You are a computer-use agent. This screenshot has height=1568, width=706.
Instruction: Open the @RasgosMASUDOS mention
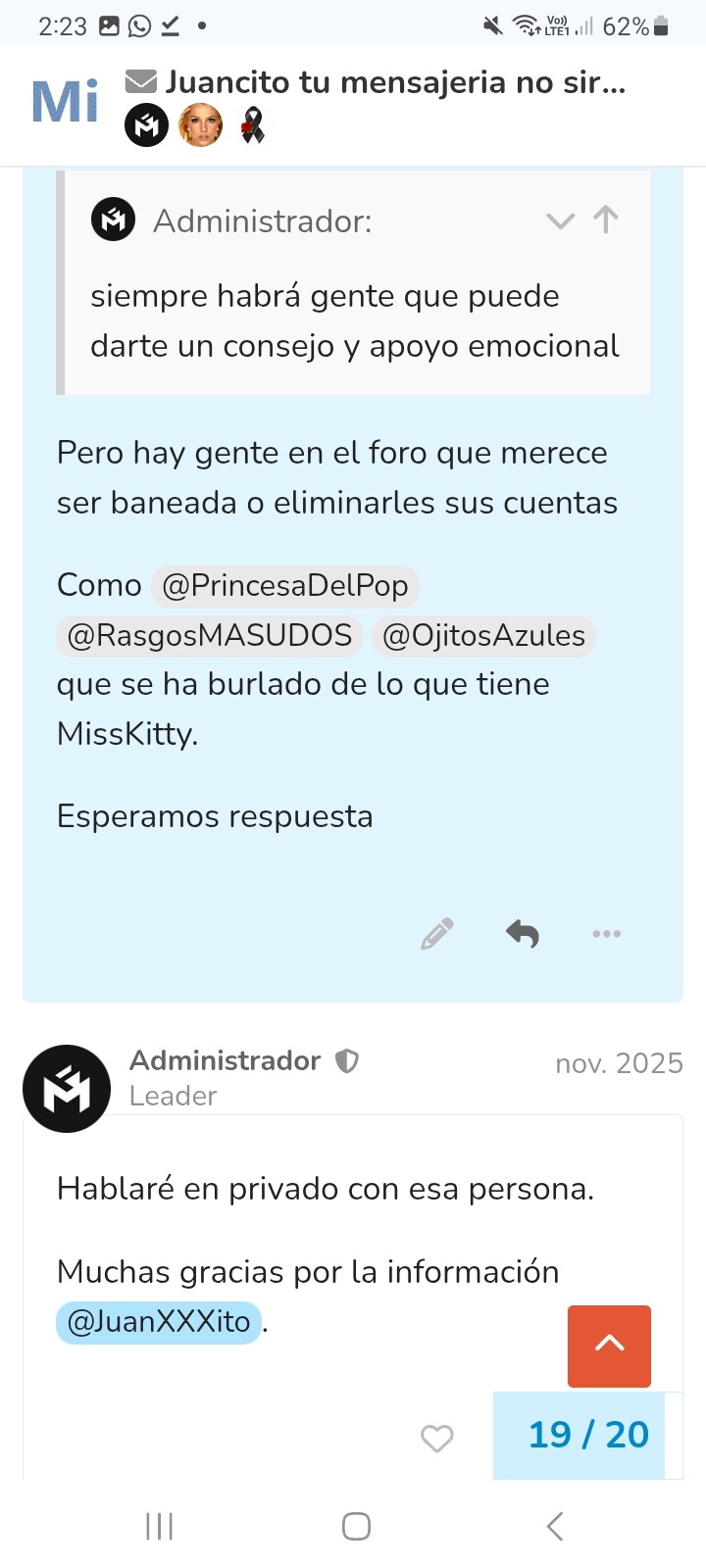(209, 636)
